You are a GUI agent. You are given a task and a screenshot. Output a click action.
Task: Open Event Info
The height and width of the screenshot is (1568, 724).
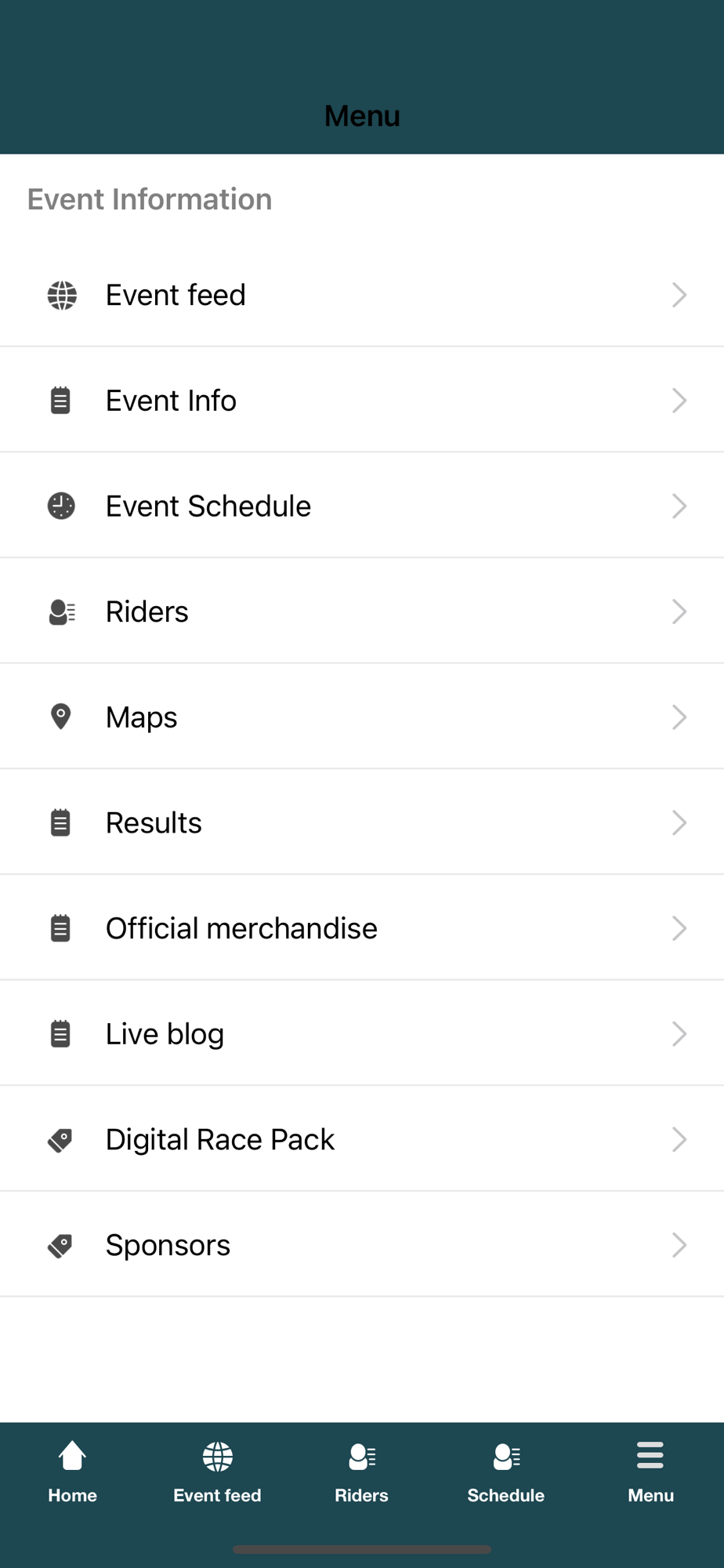[x=362, y=400]
